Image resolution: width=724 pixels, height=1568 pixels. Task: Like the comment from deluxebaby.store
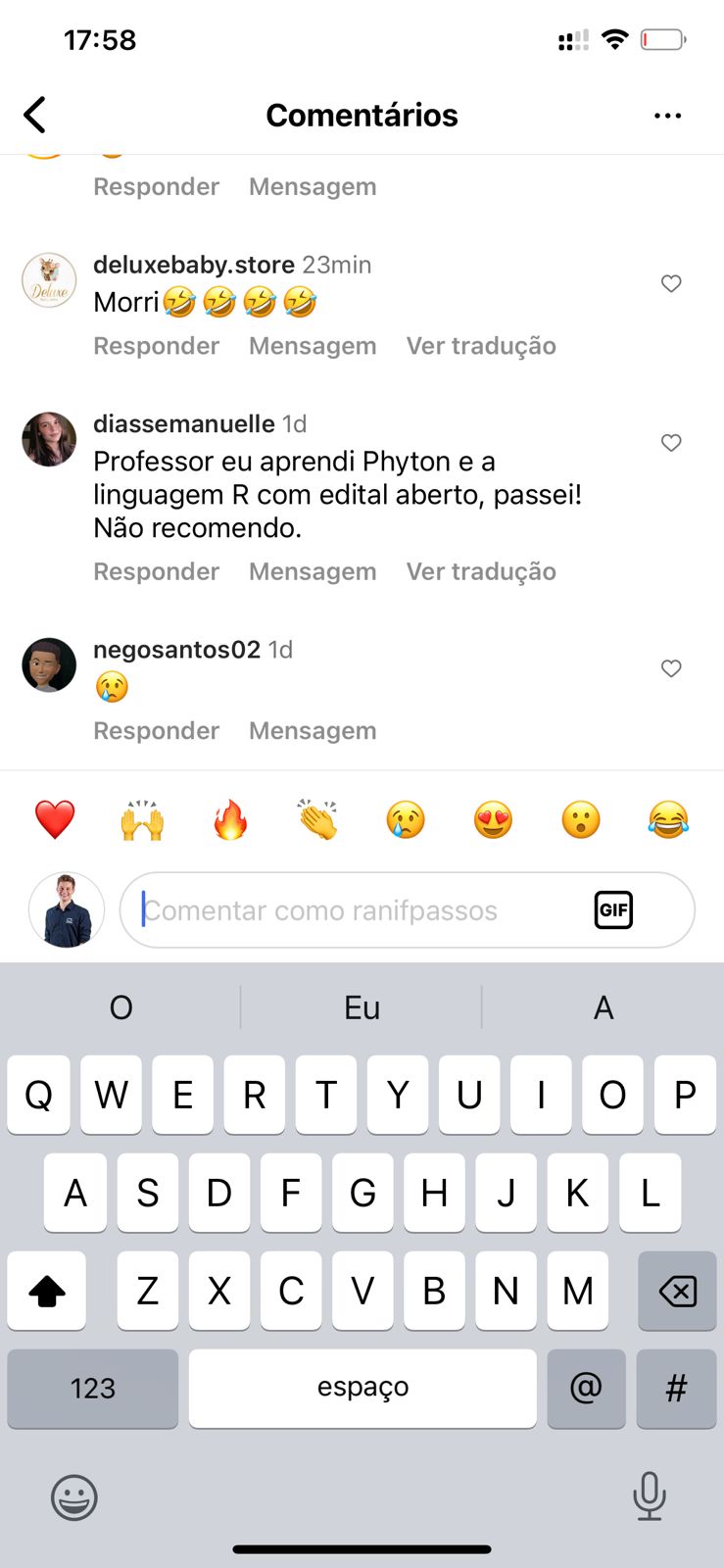pos(671,284)
